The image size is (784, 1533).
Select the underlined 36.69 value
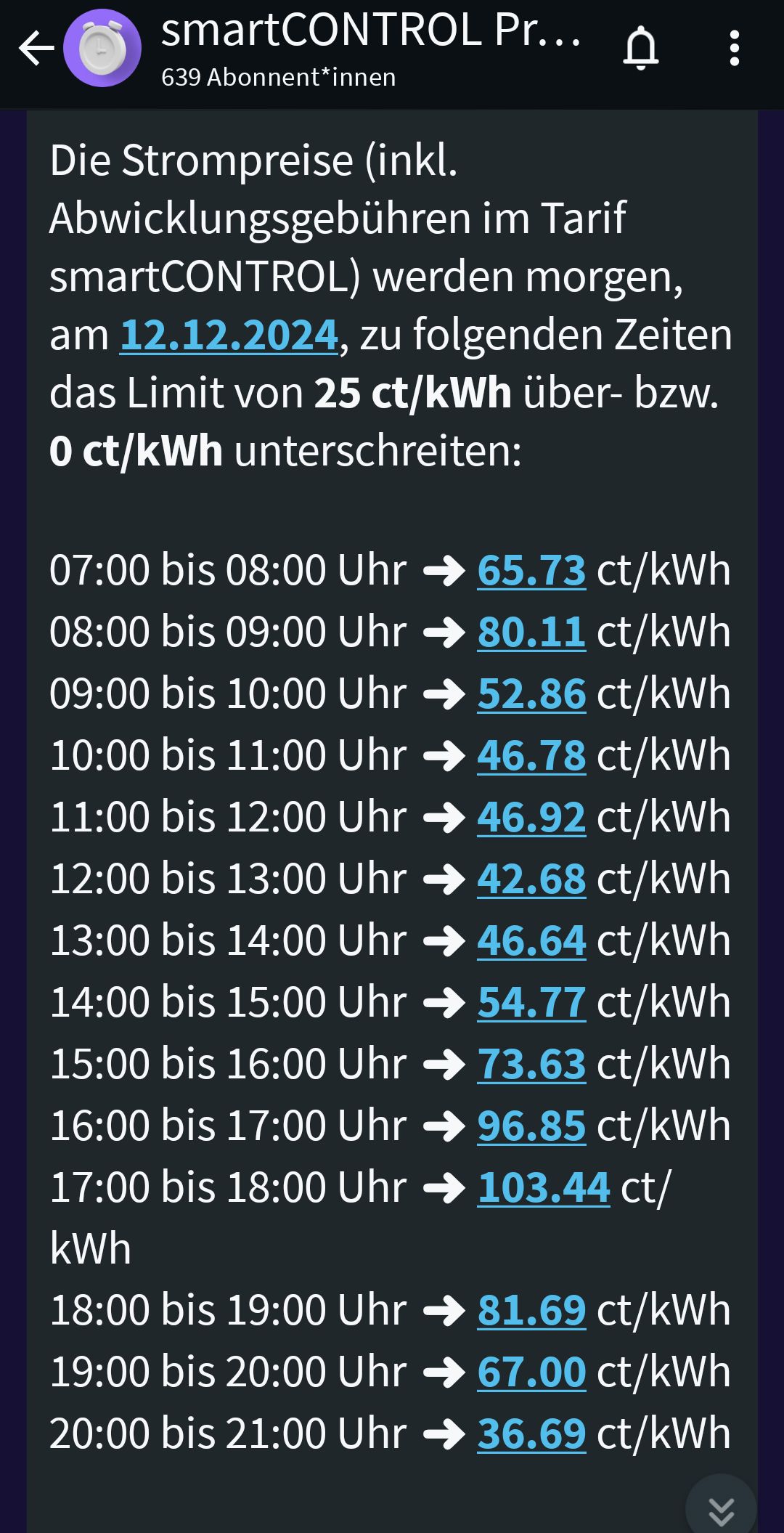531,1434
